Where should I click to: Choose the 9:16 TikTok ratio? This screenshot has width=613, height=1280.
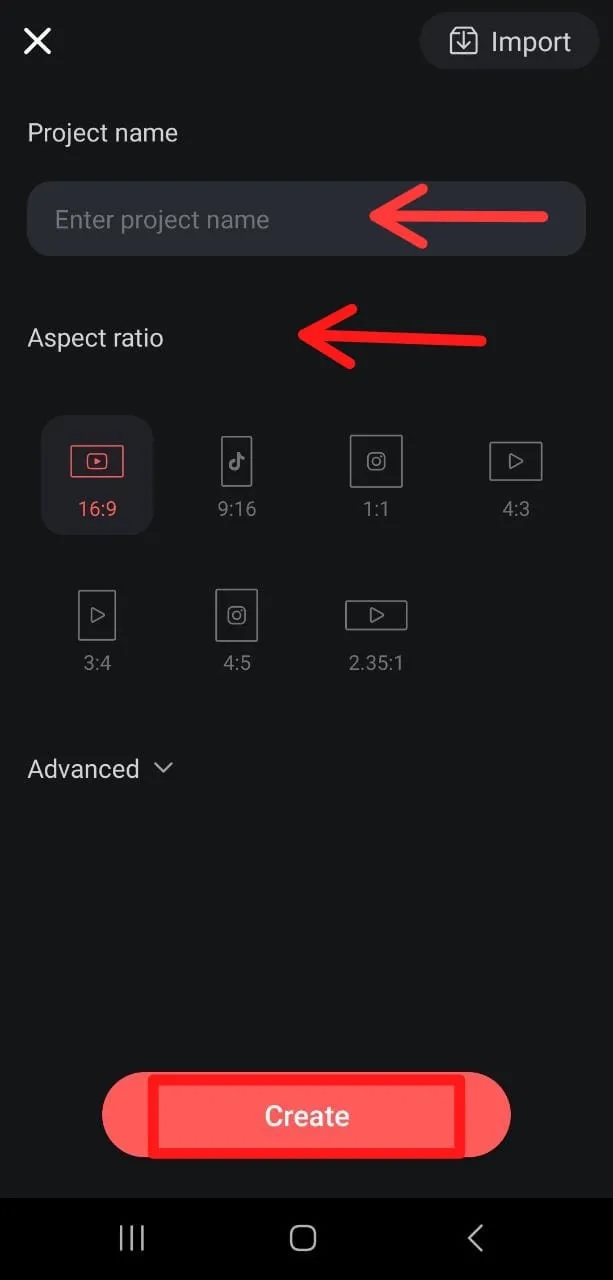(x=236, y=475)
